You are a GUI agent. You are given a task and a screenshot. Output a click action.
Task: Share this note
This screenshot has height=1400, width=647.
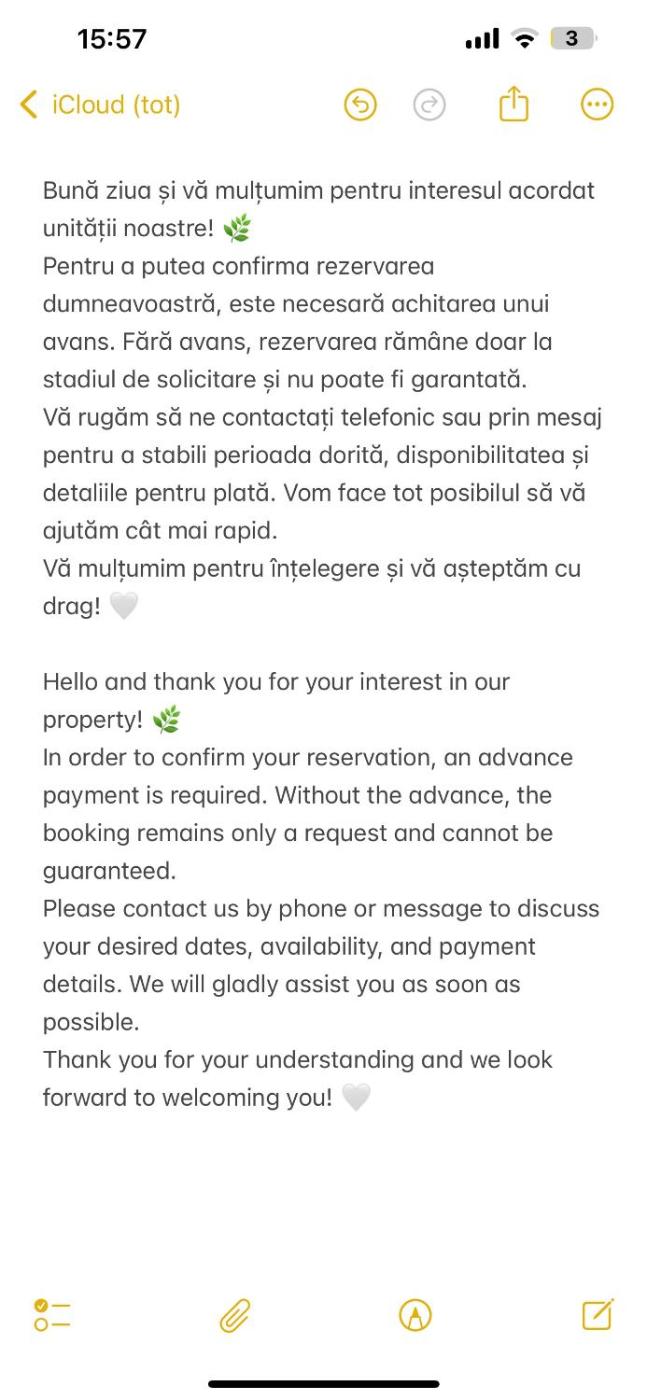513,105
